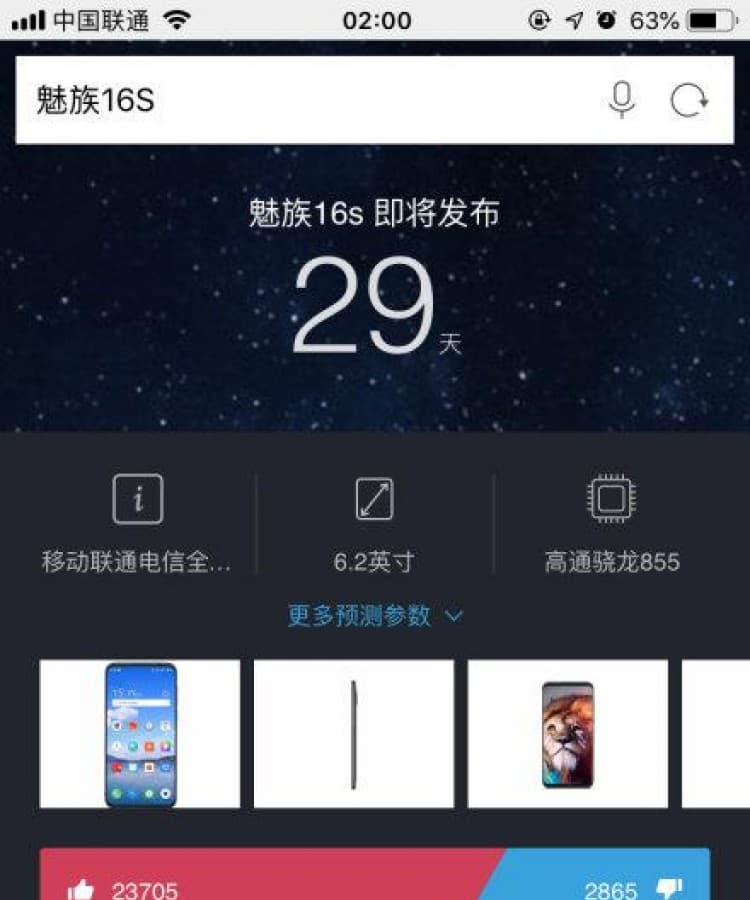Give a thumbs up (23705 likes)
Viewport: 750px width, 900px height.
pos(82,889)
